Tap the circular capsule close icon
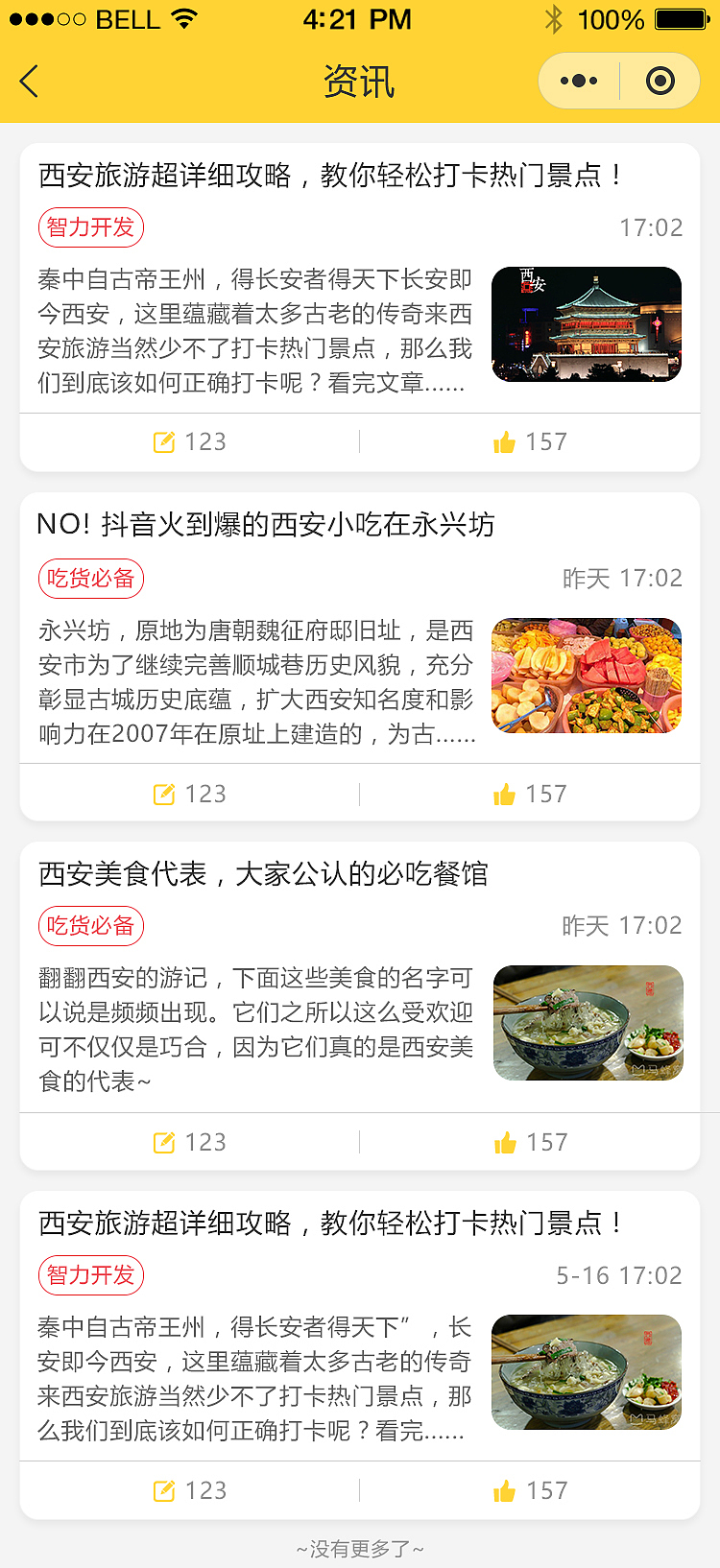Viewport: 720px width, 1568px height. (660, 81)
